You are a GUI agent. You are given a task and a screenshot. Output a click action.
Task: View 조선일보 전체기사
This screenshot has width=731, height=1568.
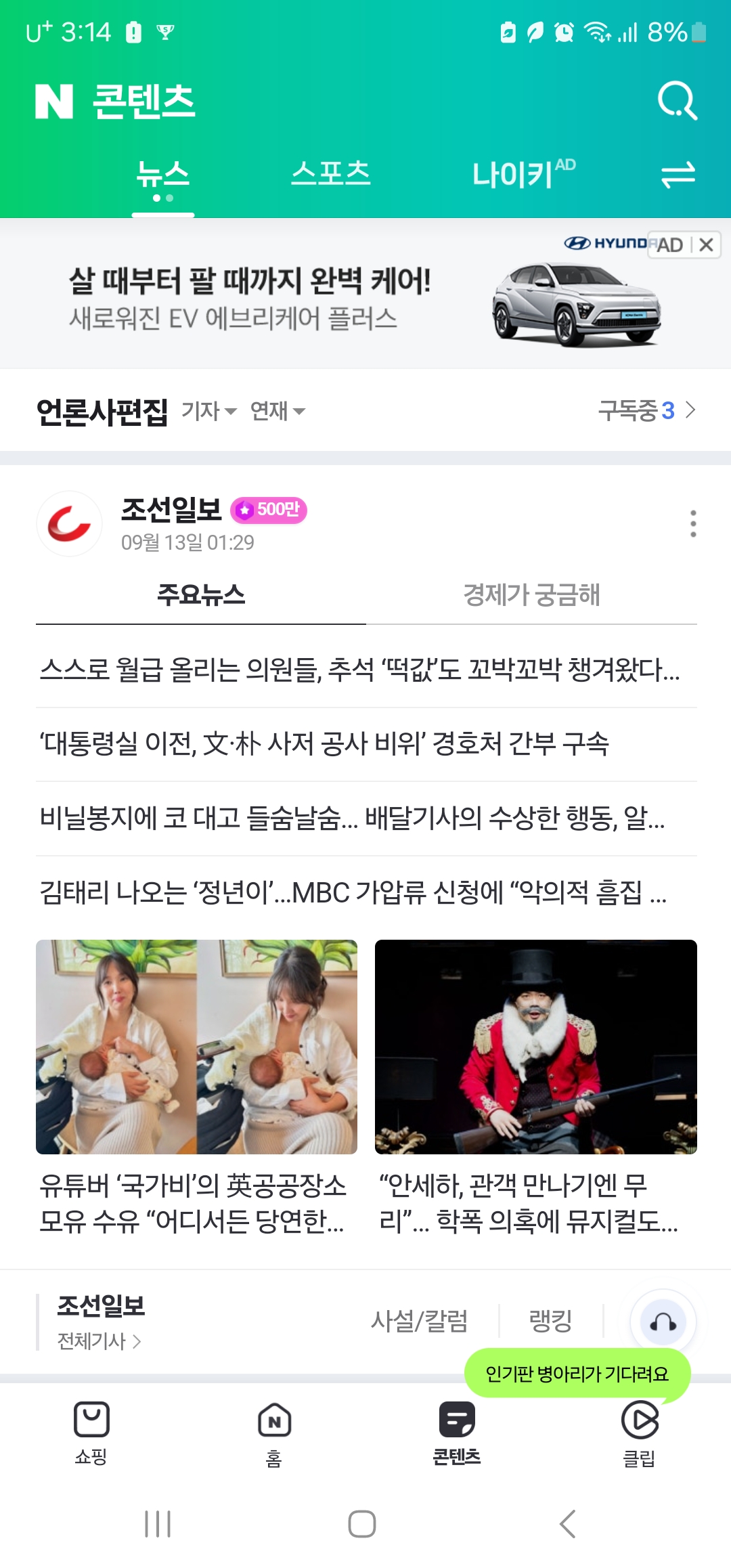click(99, 1341)
